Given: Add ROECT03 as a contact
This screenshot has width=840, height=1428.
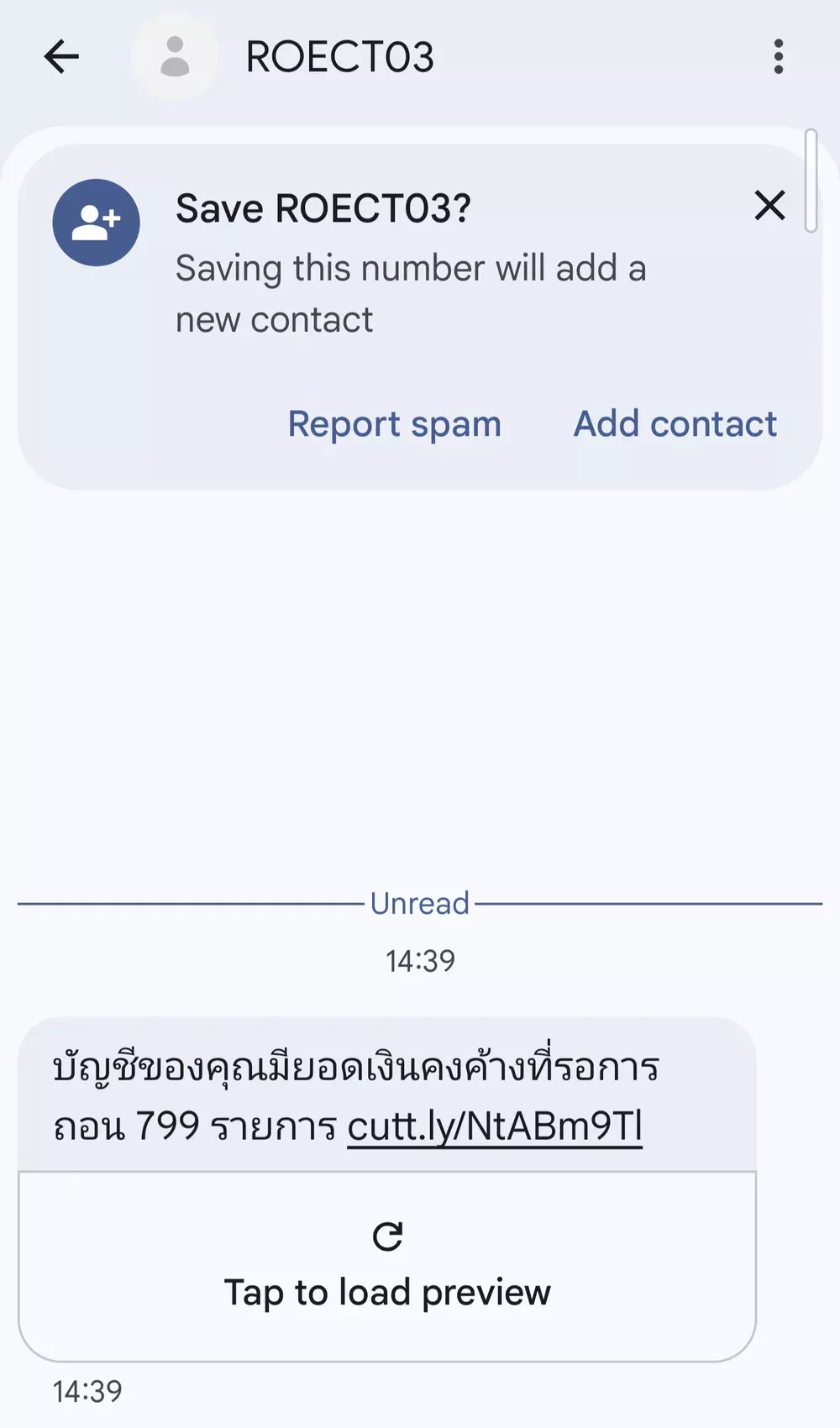Looking at the screenshot, I should pos(675,424).
